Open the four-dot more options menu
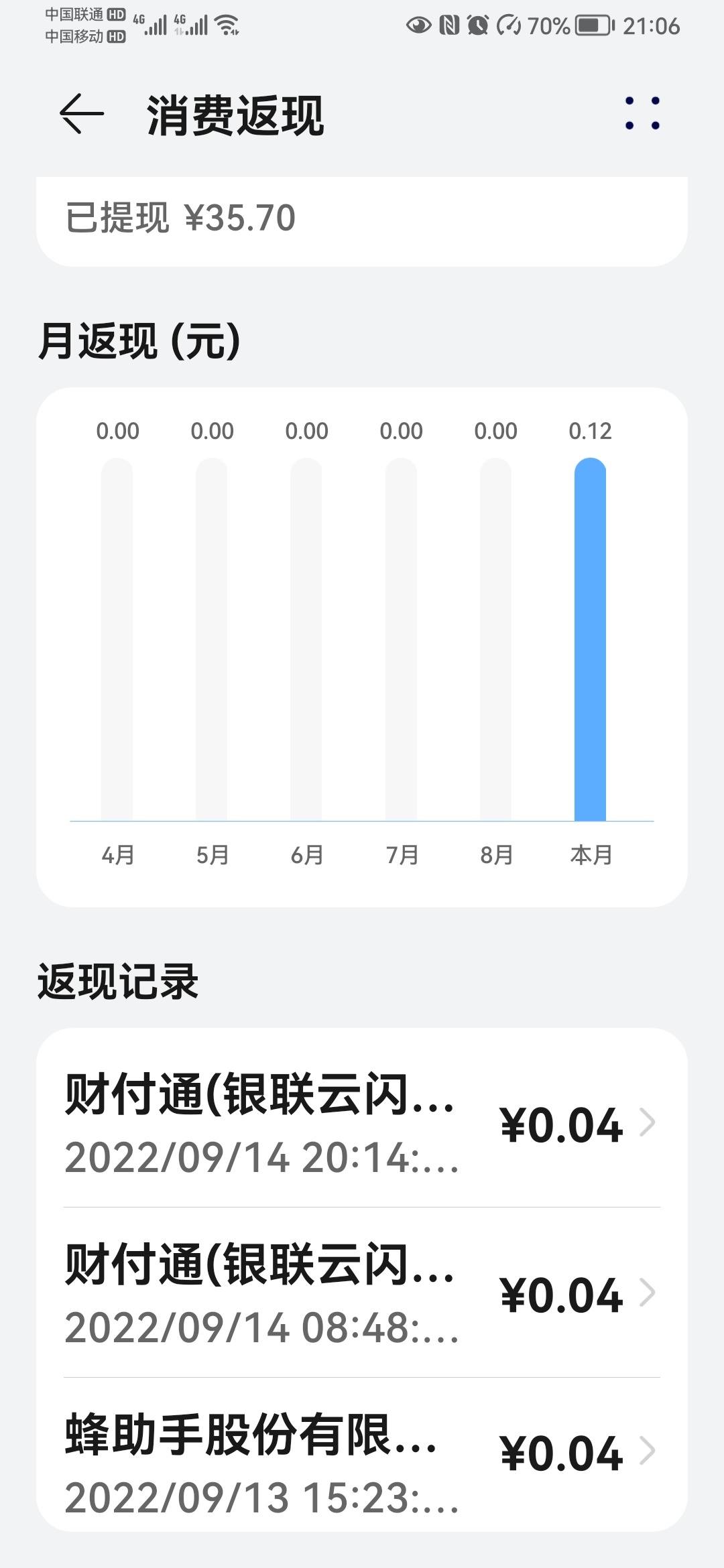724x1568 pixels. click(642, 113)
